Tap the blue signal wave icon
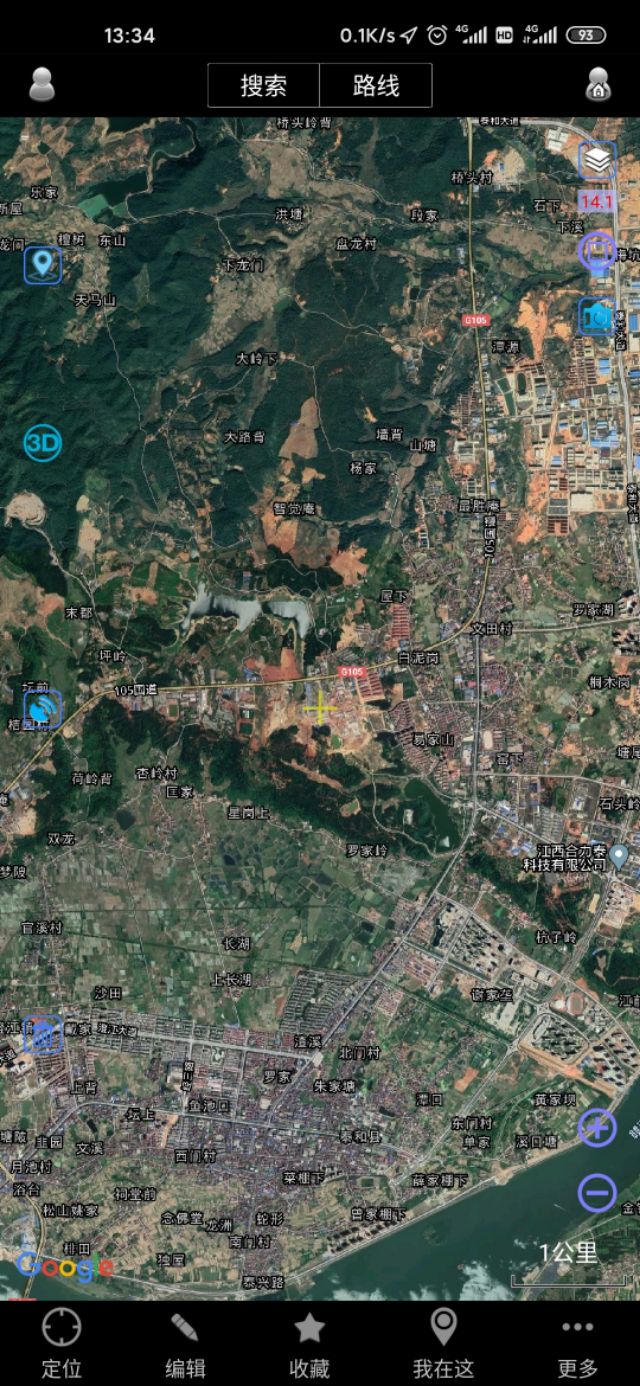Image resolution: width=640 pixels, height=1386 pixels. (x=42, y=708)
